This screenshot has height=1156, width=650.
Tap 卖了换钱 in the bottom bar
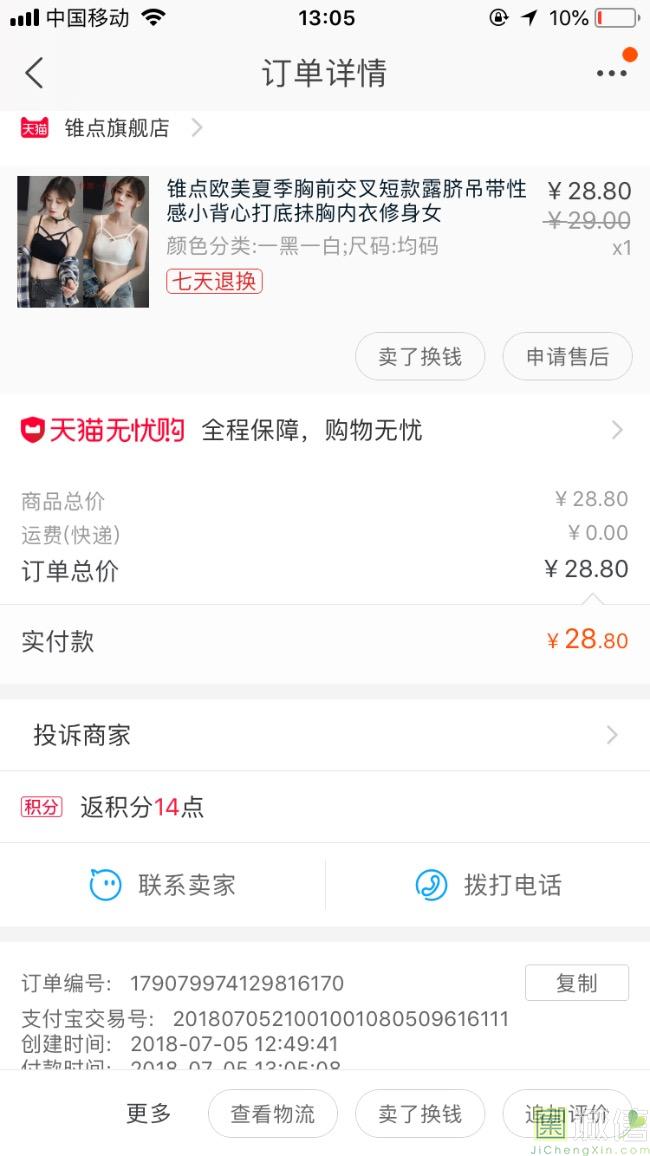420,1113
